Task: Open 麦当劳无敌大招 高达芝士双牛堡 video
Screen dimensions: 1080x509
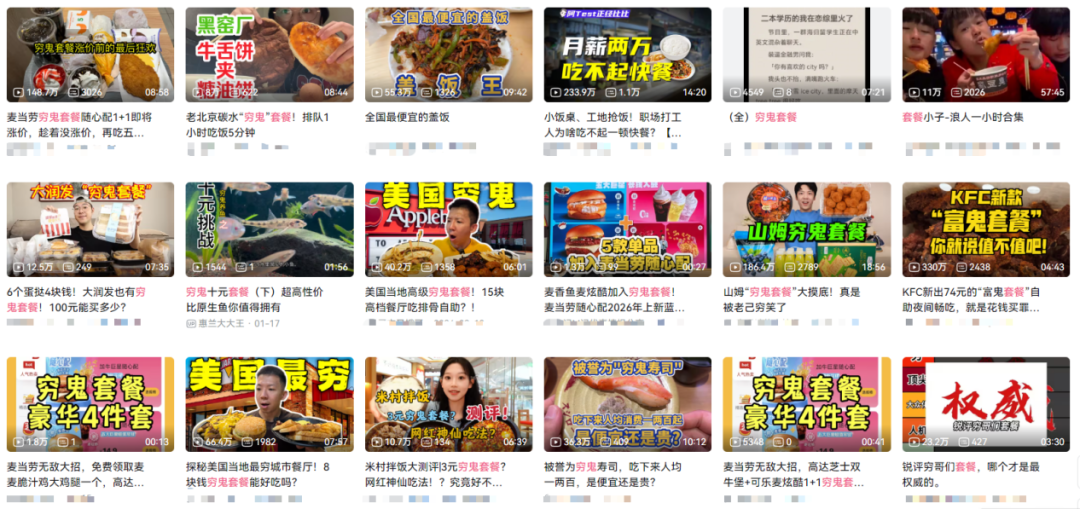Action: 806,404
